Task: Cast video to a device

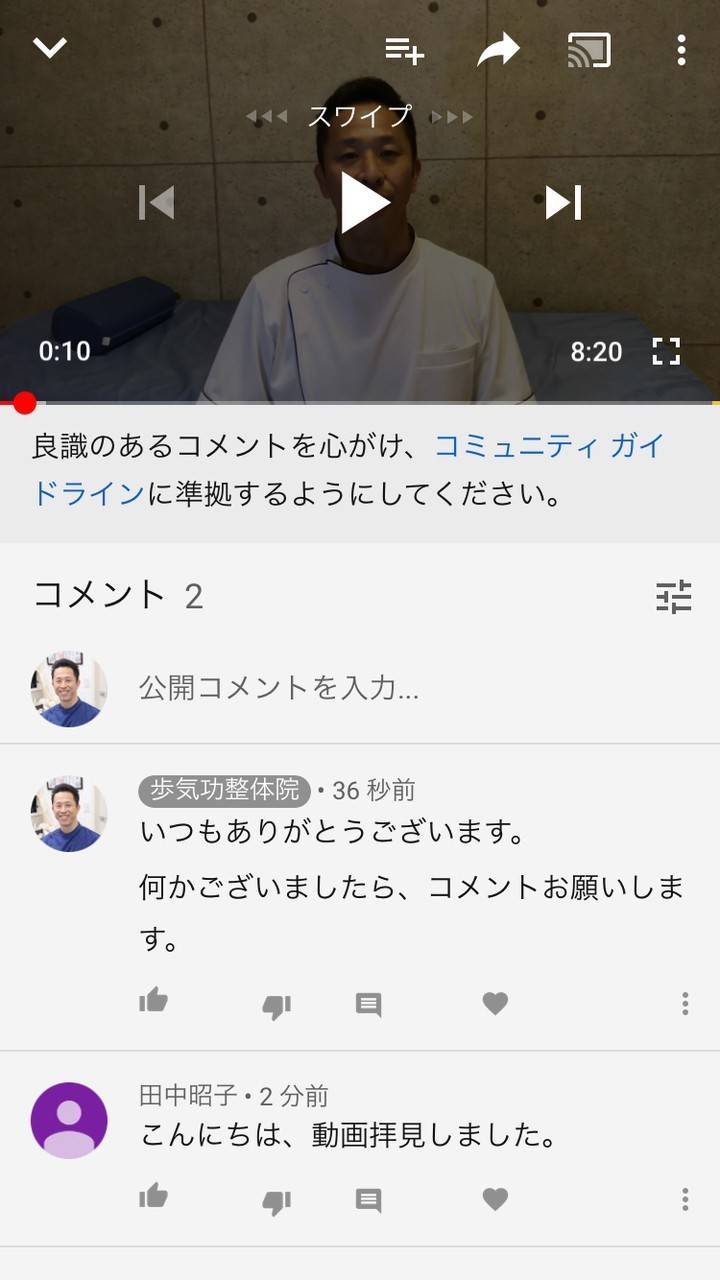Action: click(589, 49)
